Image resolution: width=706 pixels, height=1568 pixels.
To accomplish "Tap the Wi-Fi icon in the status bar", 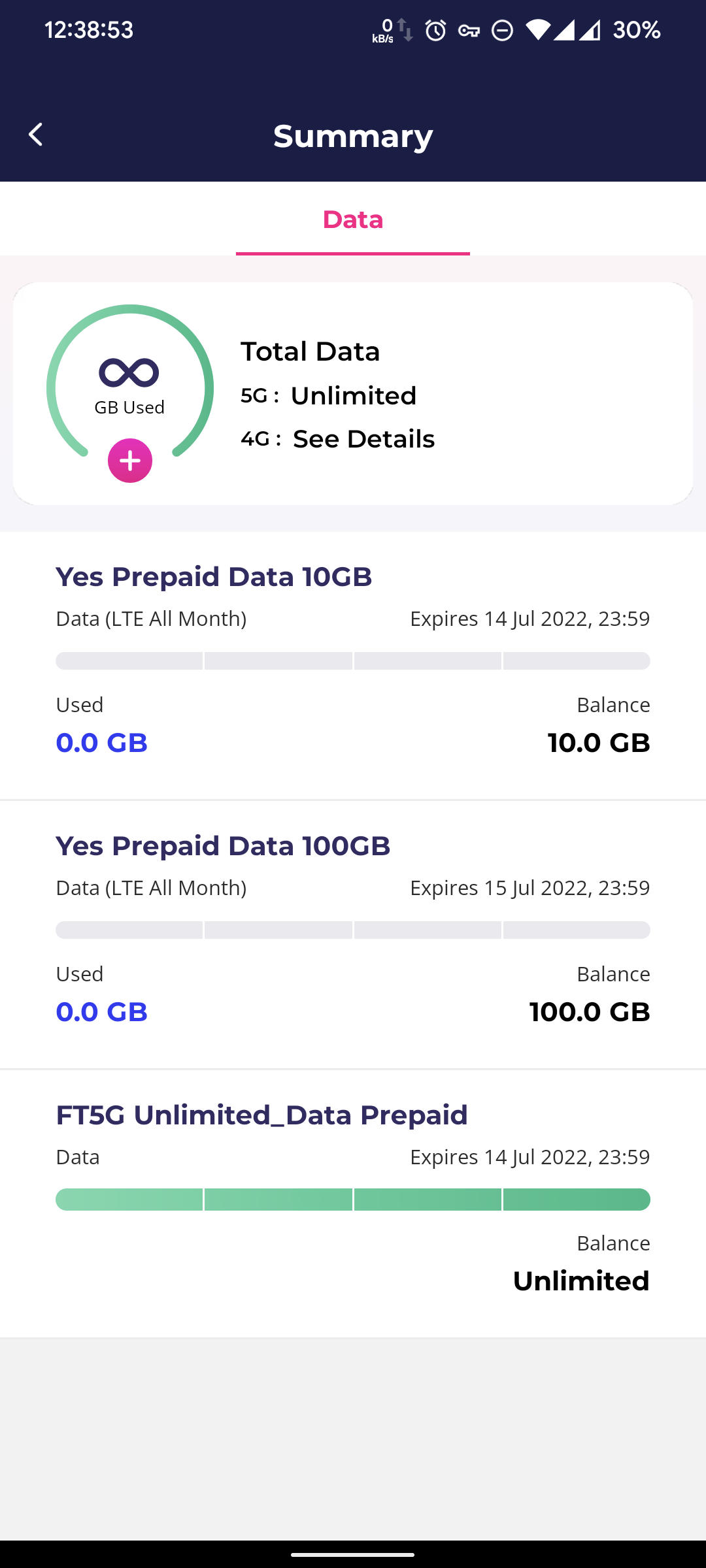I will coord(537,30).
